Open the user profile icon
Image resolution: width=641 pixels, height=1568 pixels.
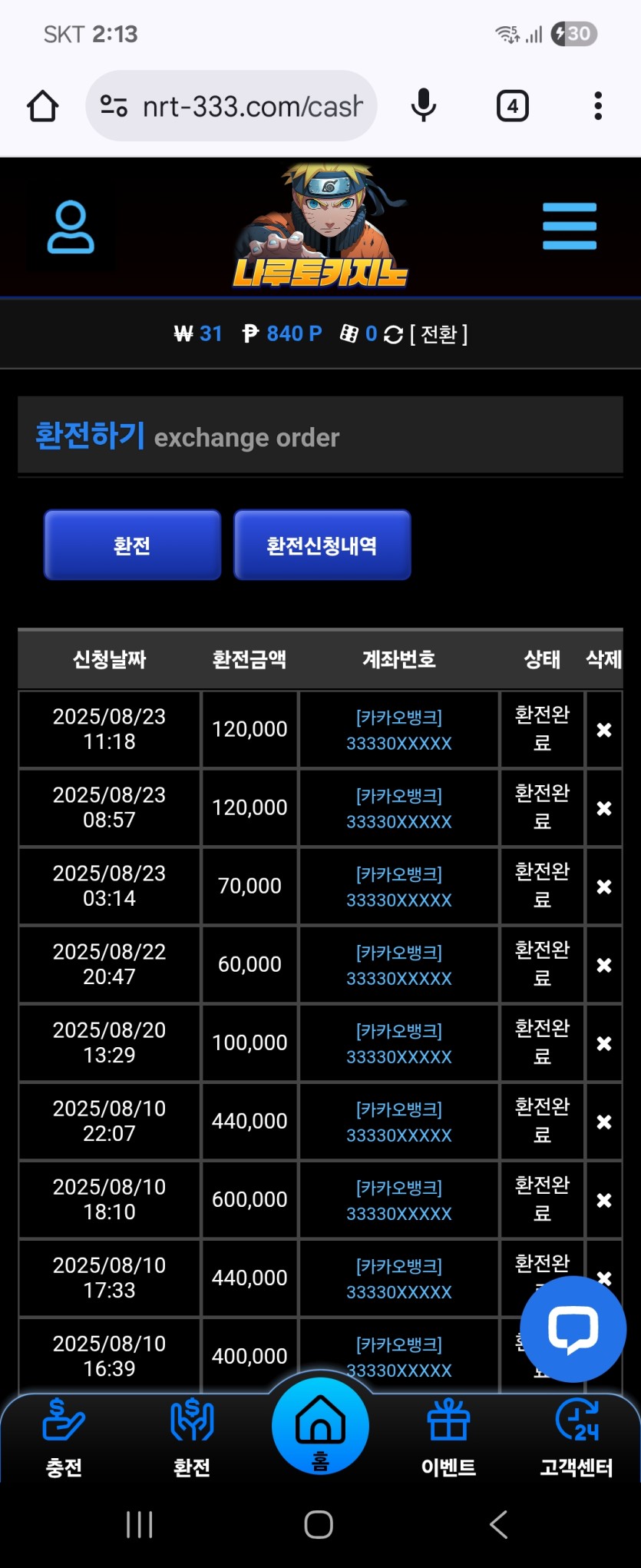71,227
